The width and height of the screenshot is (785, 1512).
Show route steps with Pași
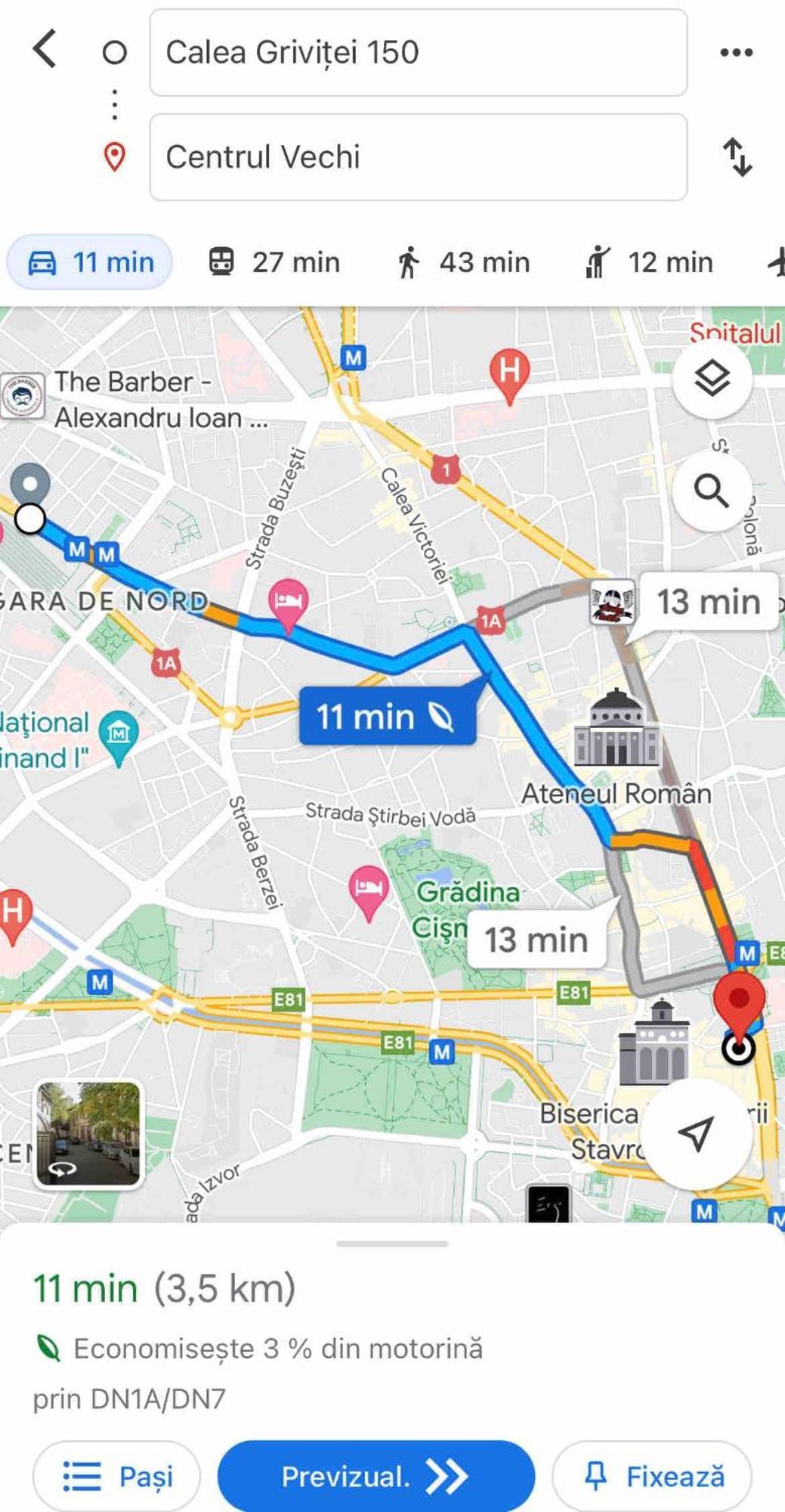[x=117, y=1476]
